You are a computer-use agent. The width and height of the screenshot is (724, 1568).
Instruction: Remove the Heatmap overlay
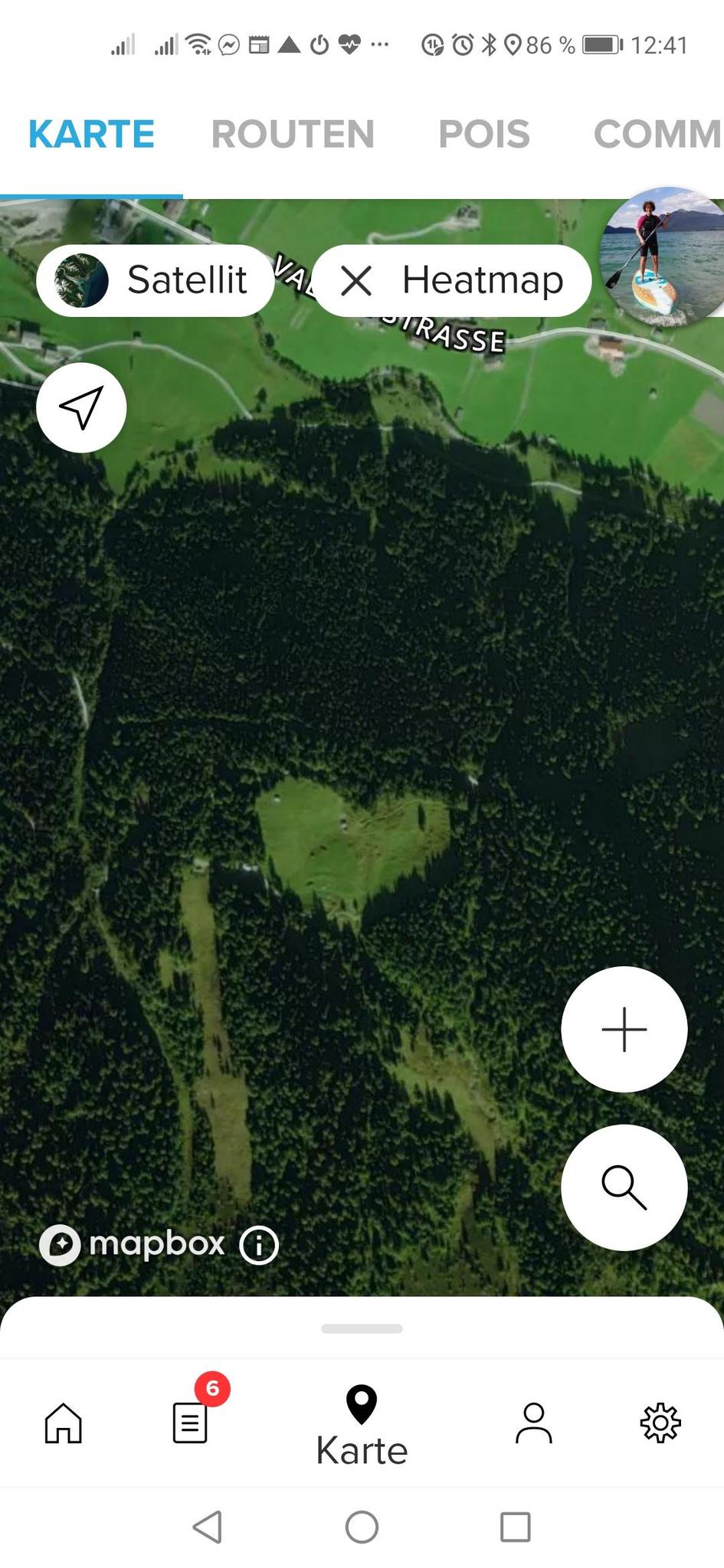[357, 280]
